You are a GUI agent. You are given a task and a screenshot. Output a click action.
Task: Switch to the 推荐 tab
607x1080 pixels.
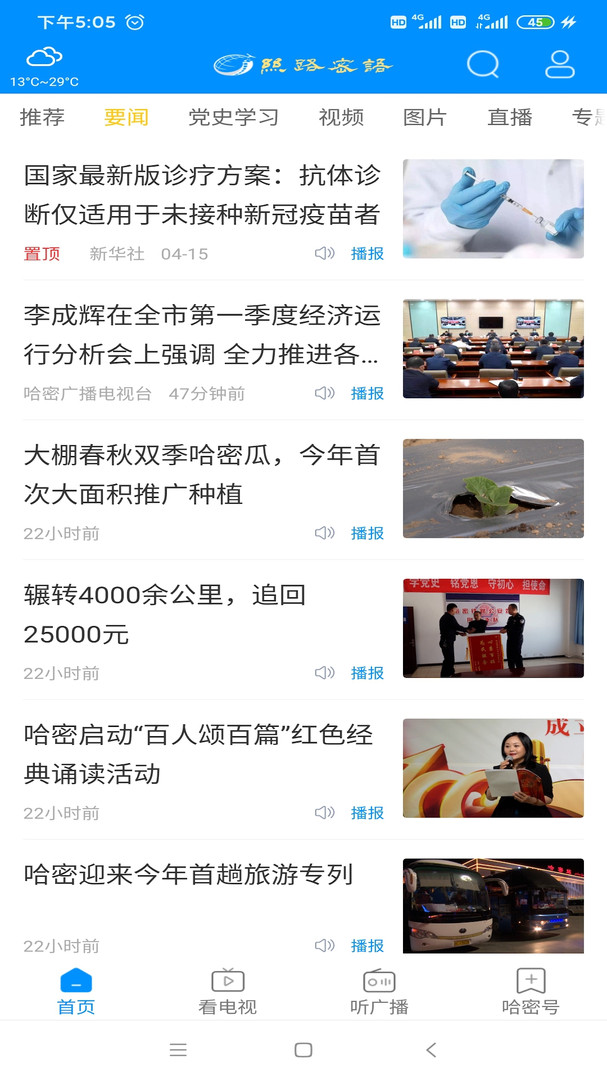click(x=42, y=117)
